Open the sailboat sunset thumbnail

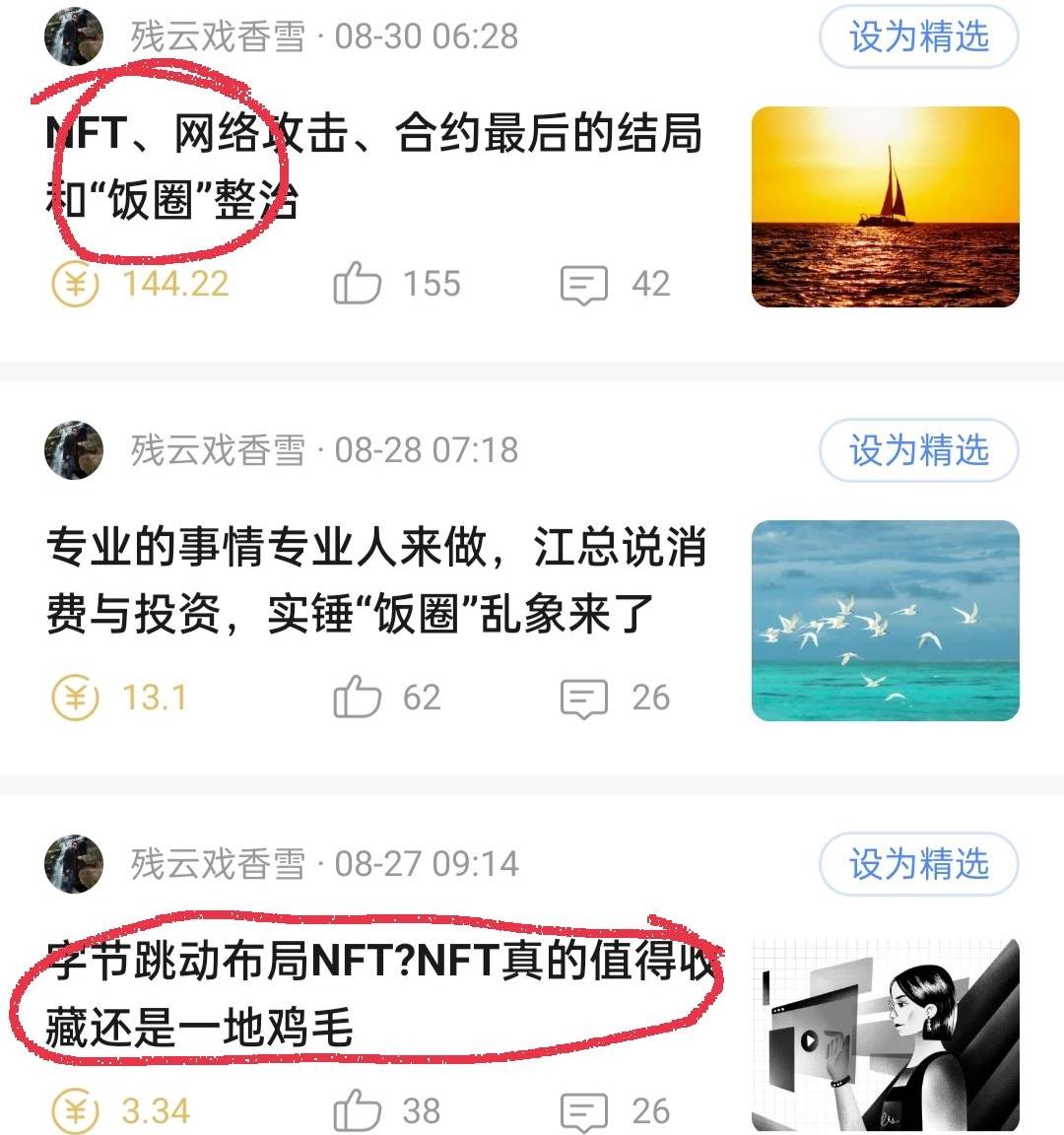click(x=885, y=207)
